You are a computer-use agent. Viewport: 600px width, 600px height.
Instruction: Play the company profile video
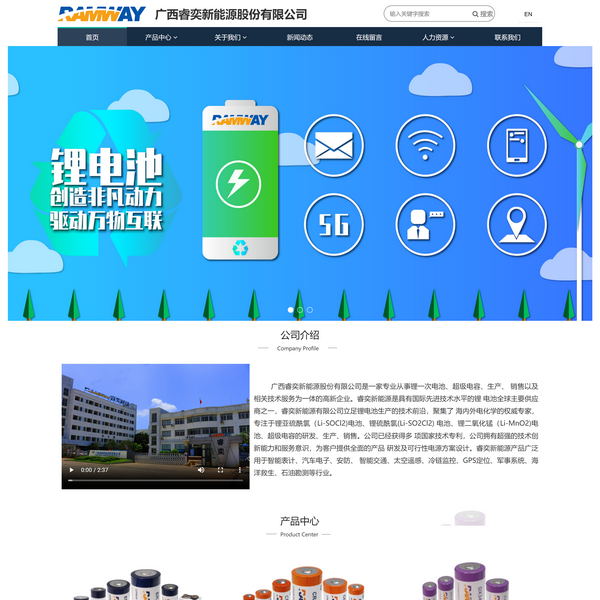pos(71,469)
